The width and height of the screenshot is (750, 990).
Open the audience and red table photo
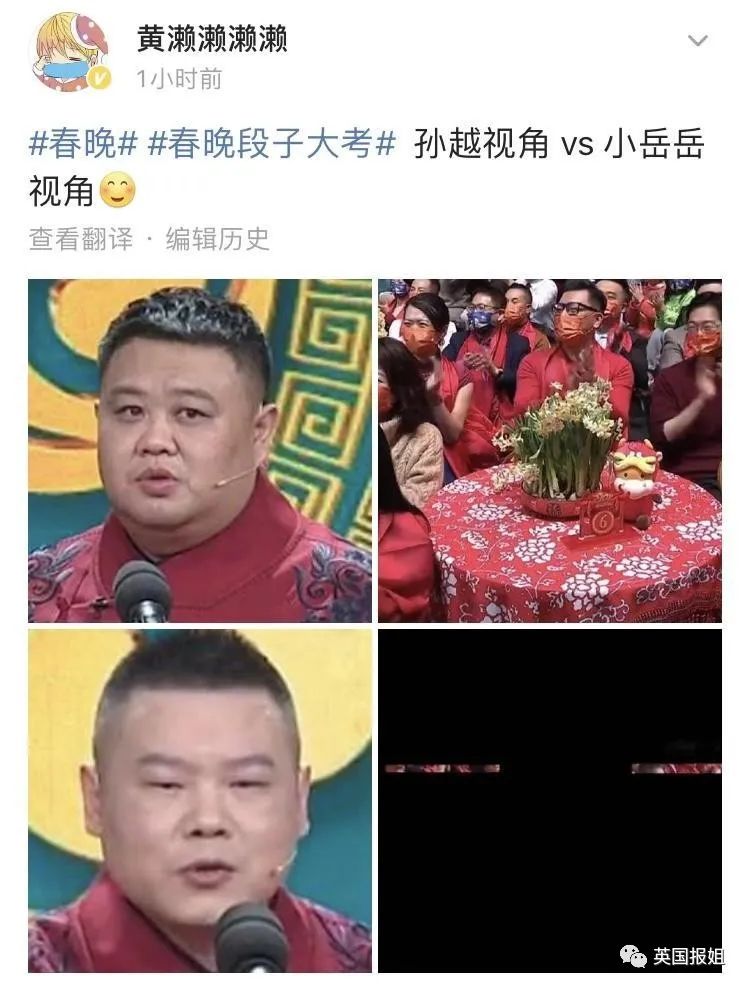point(550,450)
